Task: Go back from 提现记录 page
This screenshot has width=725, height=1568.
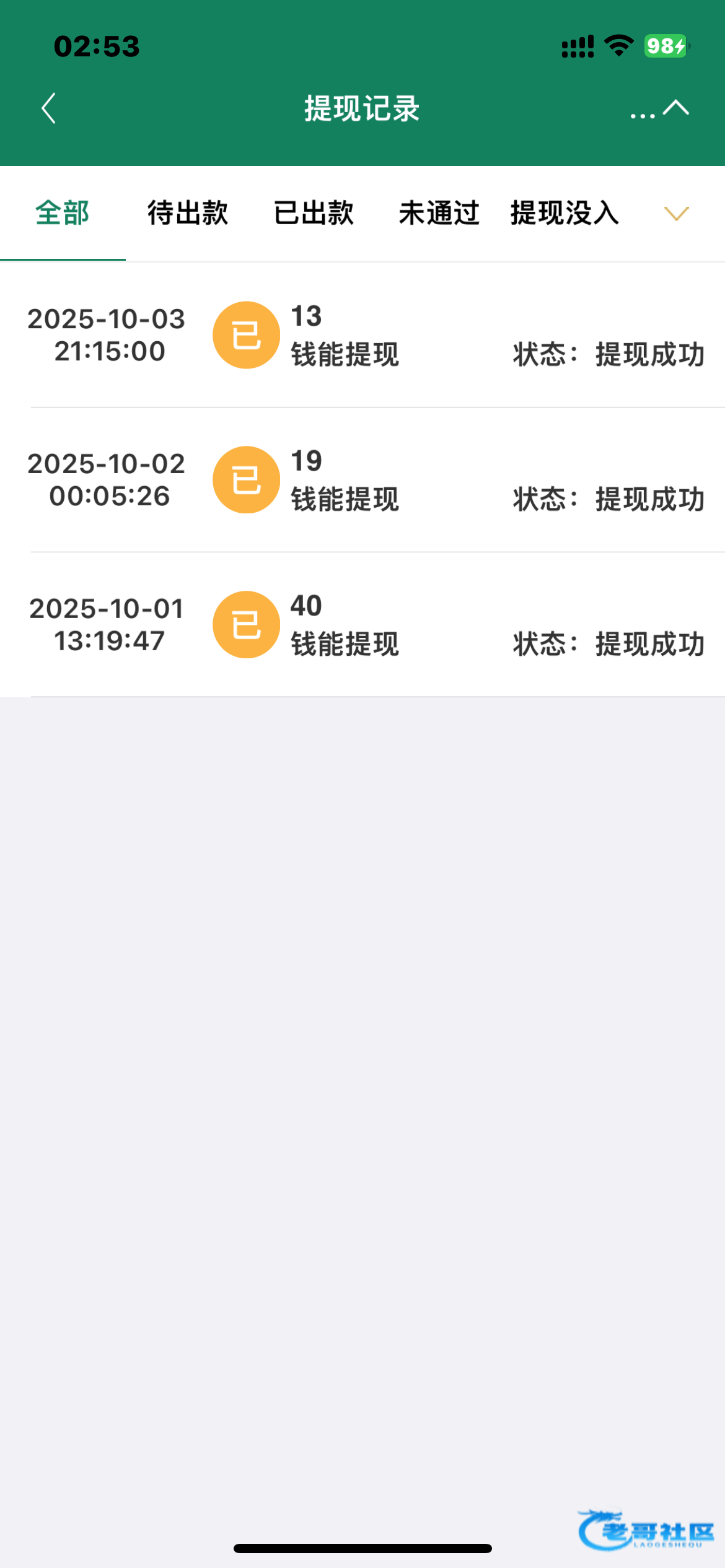Action: tap(49, 108)
